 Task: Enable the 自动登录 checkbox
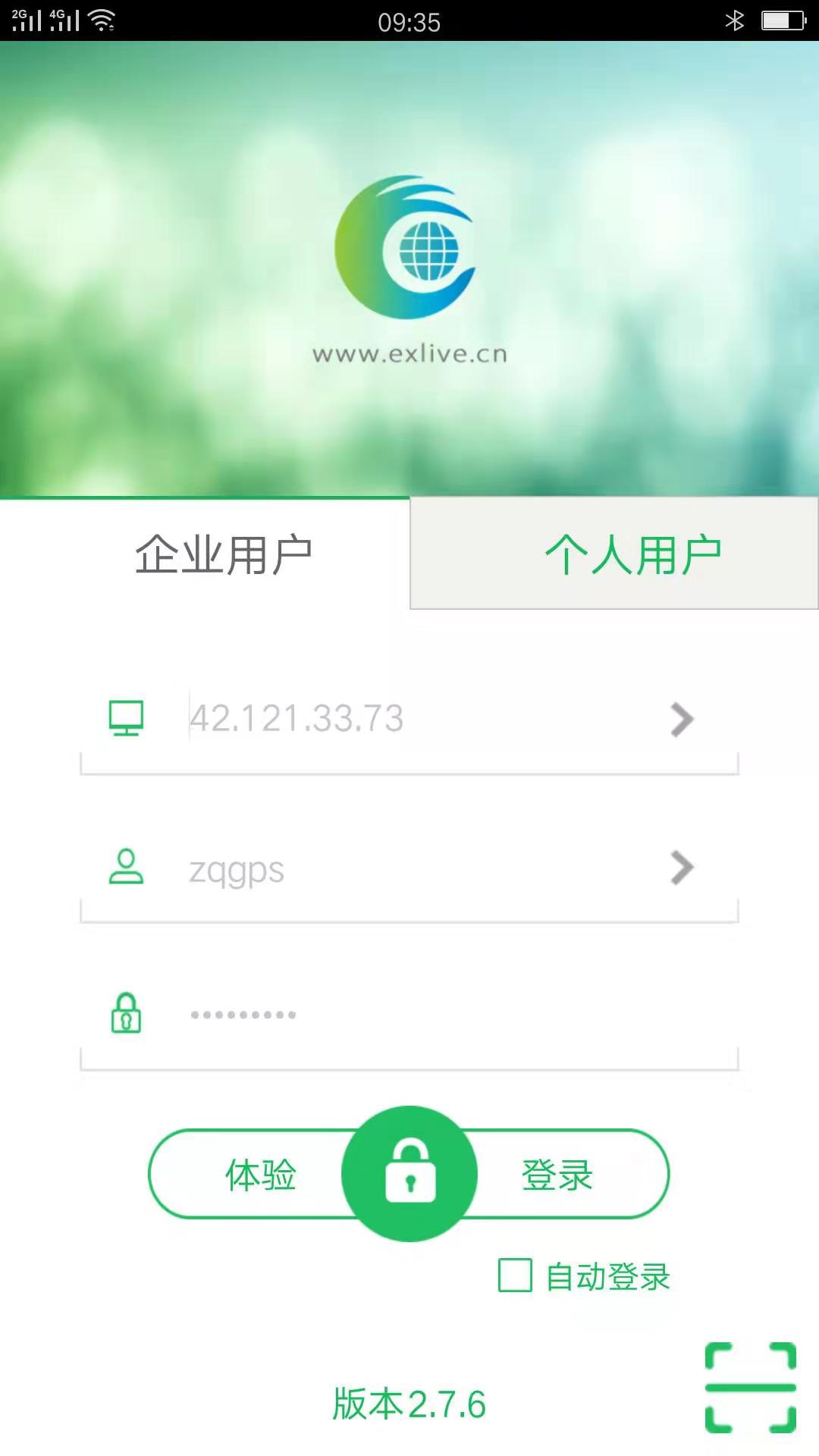click(x=515, y=1275)
